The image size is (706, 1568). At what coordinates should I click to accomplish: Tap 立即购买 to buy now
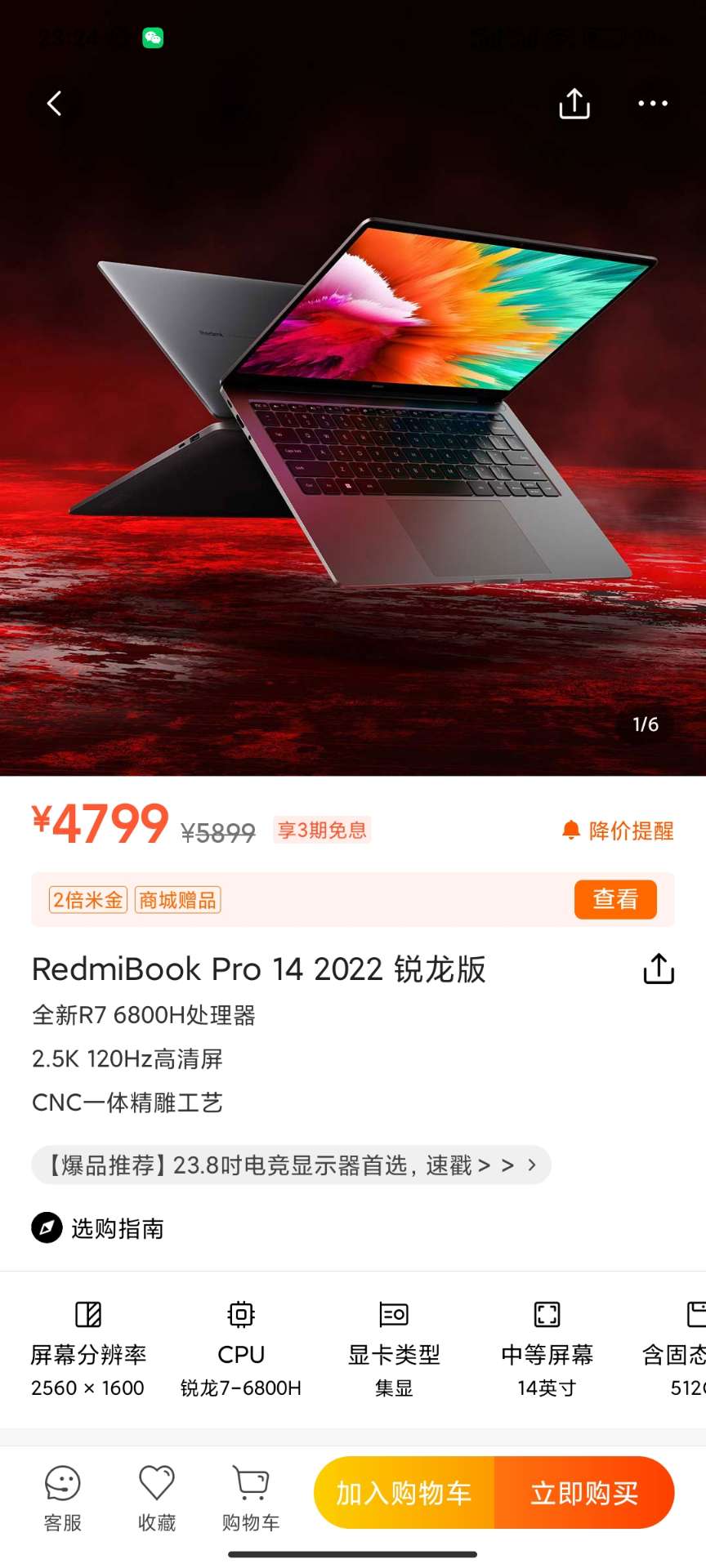(x=584, y=1493)
